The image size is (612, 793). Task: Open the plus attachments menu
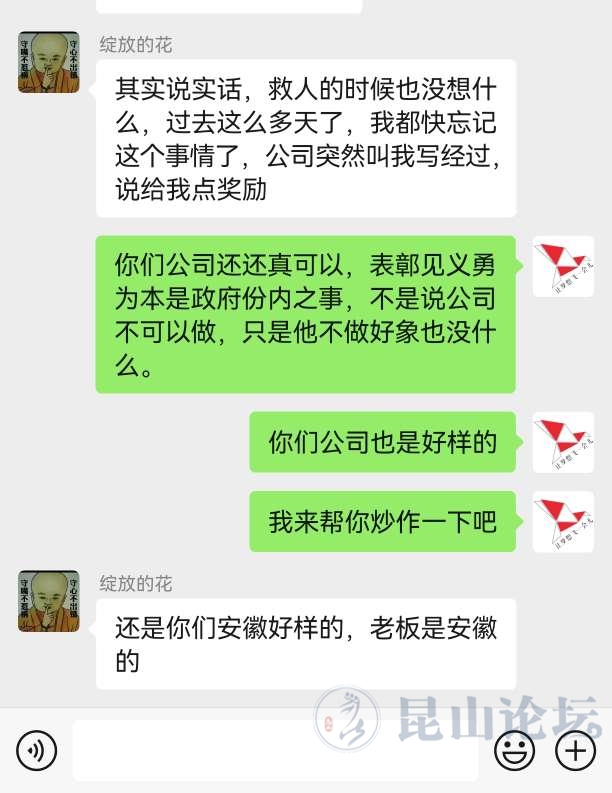575,750
